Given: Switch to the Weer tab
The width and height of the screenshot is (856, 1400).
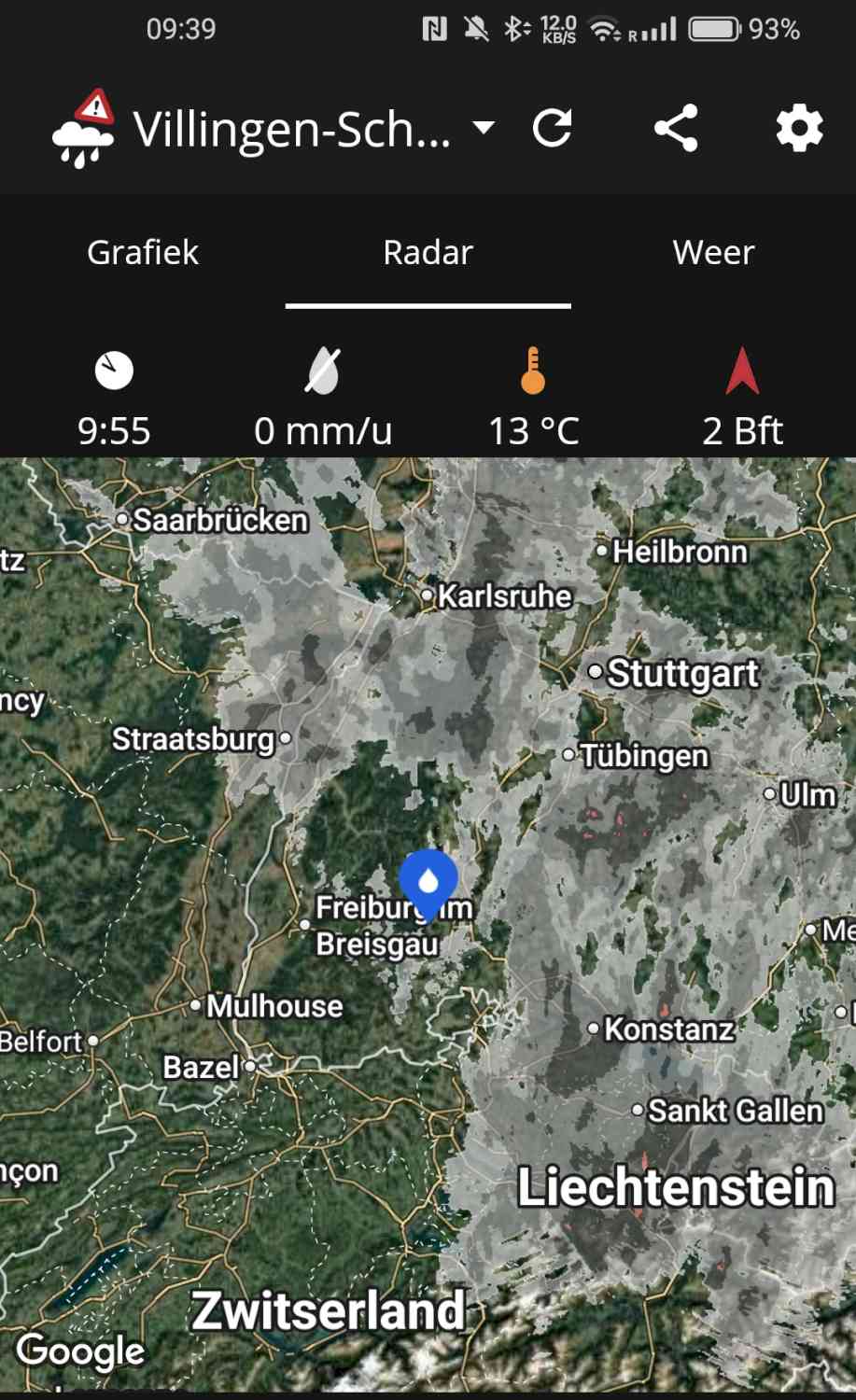Looking at the screenshot, I should pos(713,253).
